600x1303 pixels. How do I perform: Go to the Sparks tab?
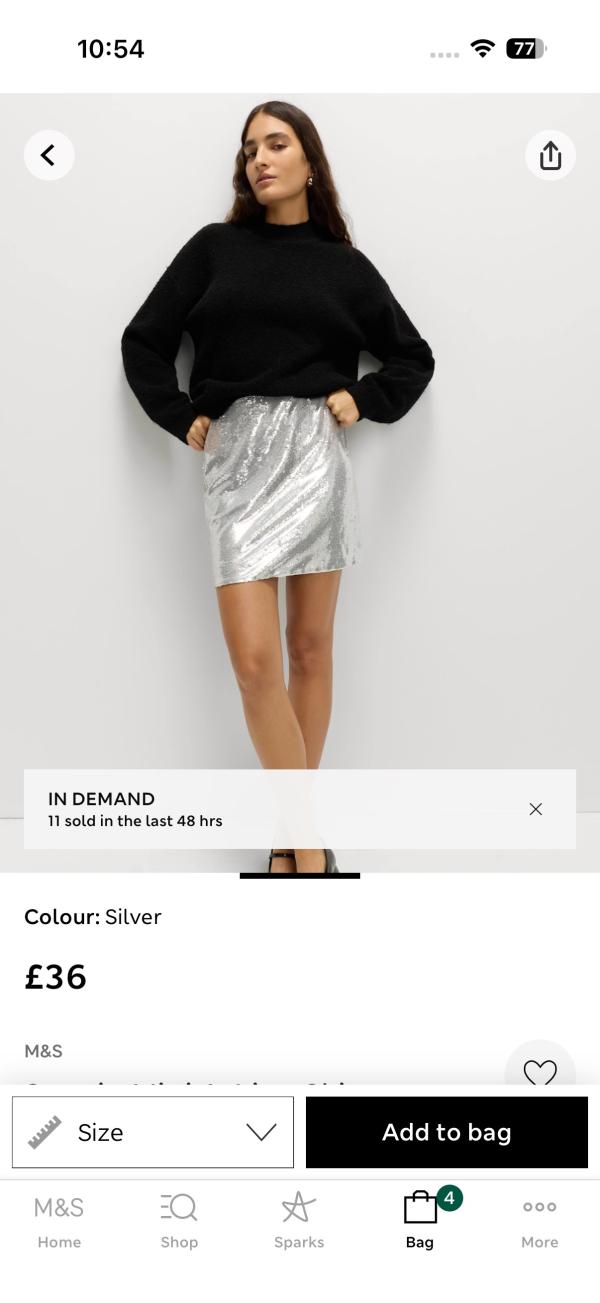point(299,1220)
